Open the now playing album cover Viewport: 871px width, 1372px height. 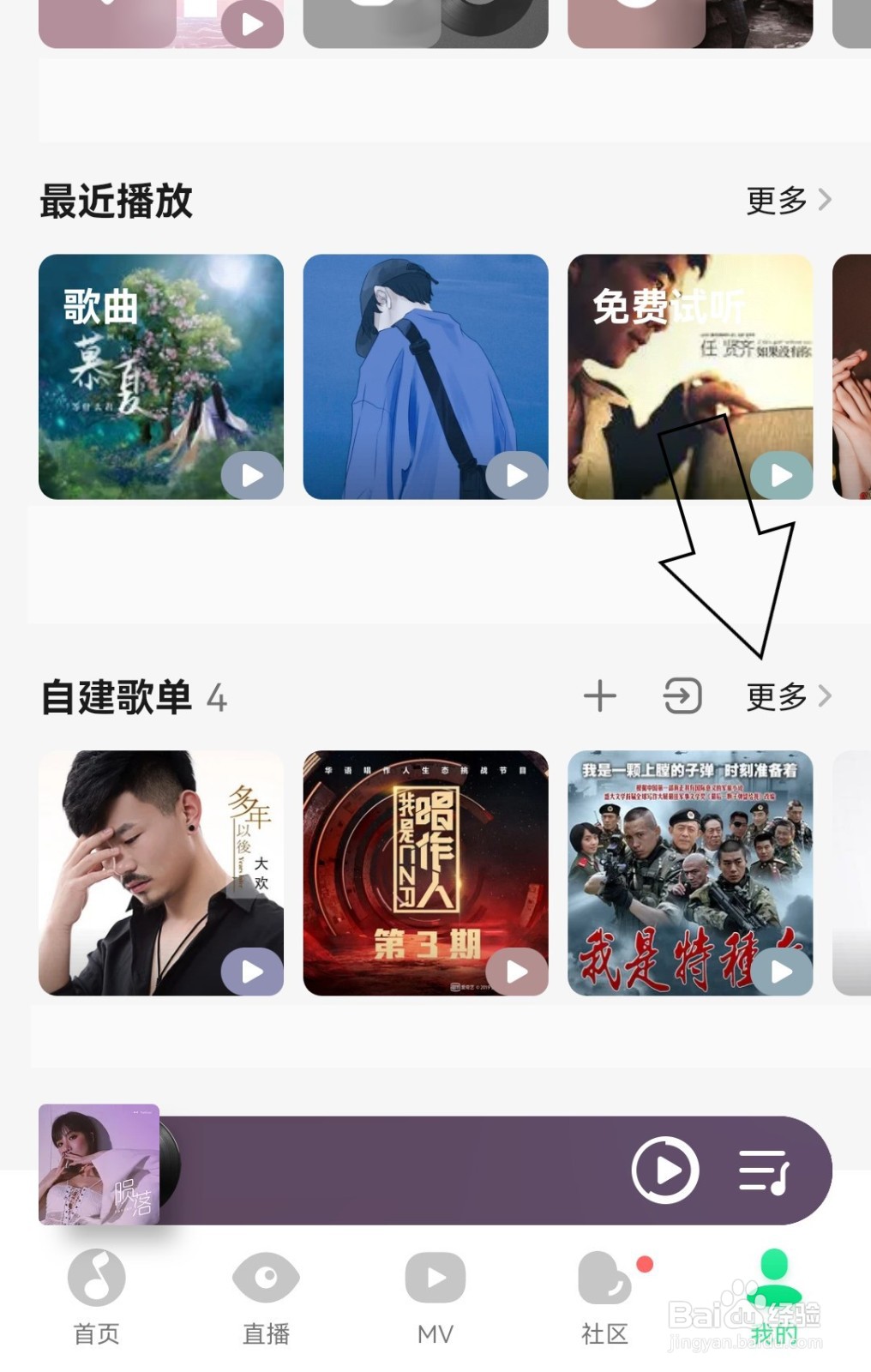point(99,1164)
